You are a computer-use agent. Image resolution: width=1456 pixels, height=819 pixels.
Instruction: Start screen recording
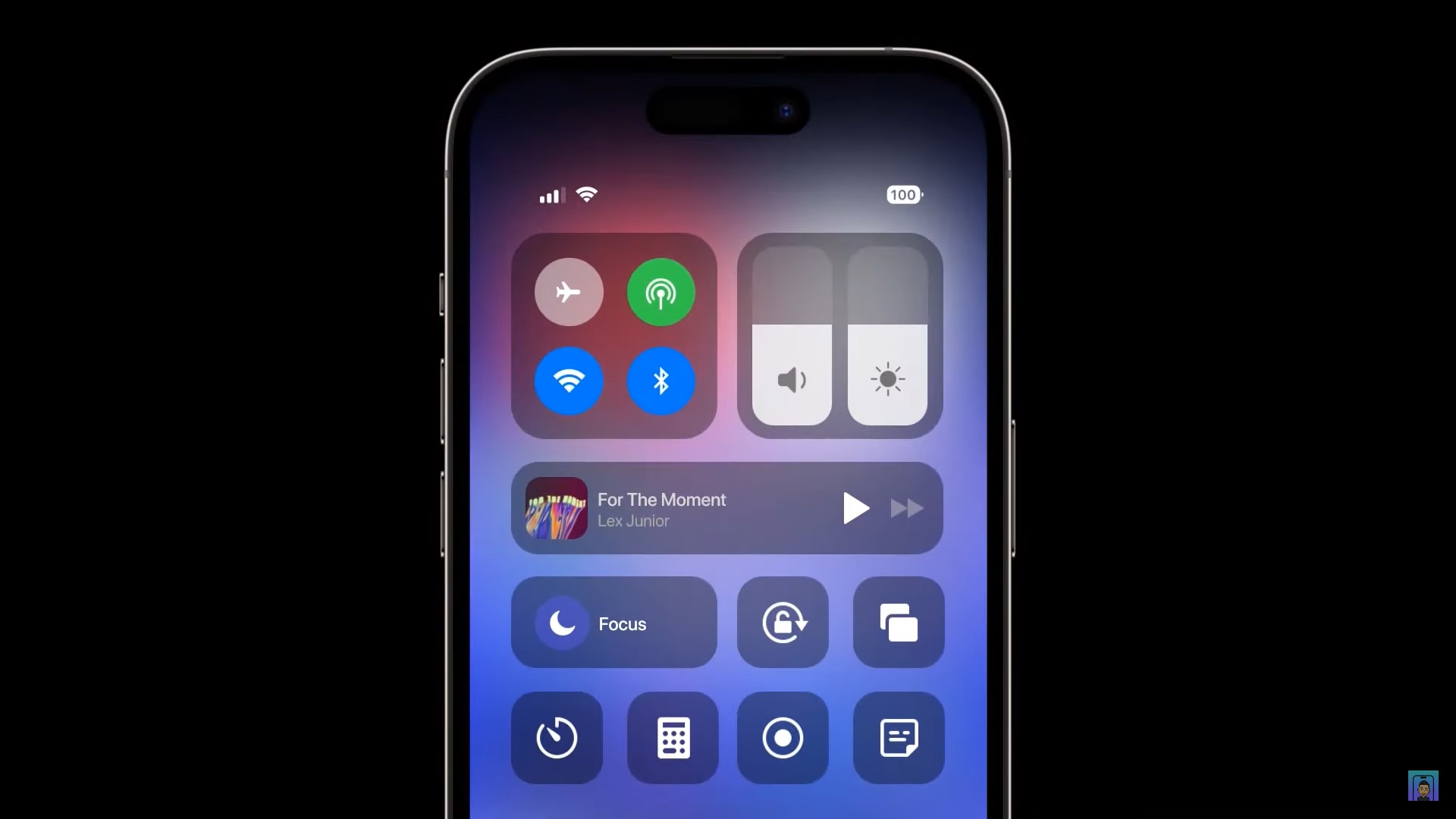(x=783, y=738)
